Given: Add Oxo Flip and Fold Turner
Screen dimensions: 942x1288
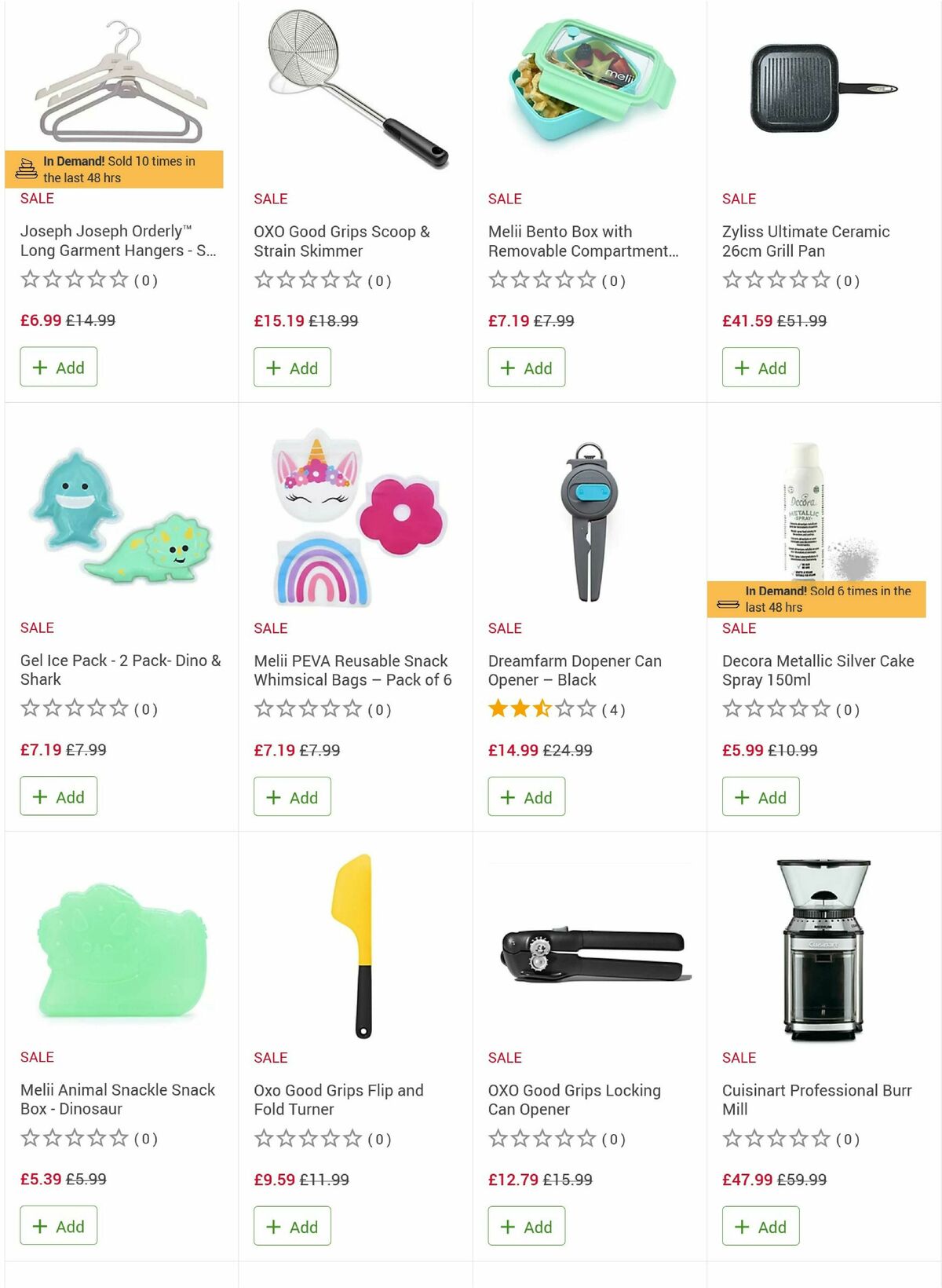Looking at the screenshot, I should pos(292,1227).
